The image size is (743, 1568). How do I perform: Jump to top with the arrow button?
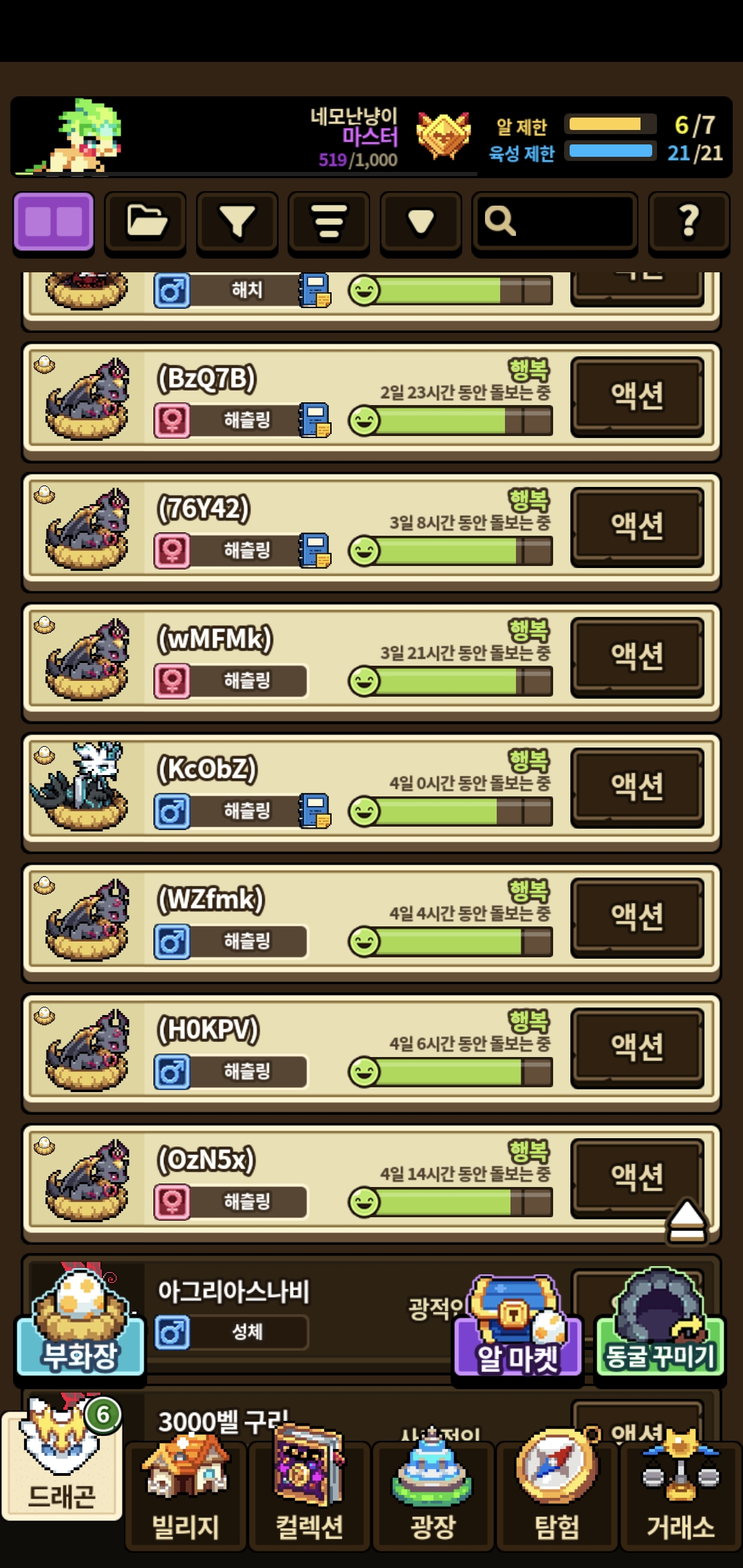pyautogui.click(x=687, y=1221)
